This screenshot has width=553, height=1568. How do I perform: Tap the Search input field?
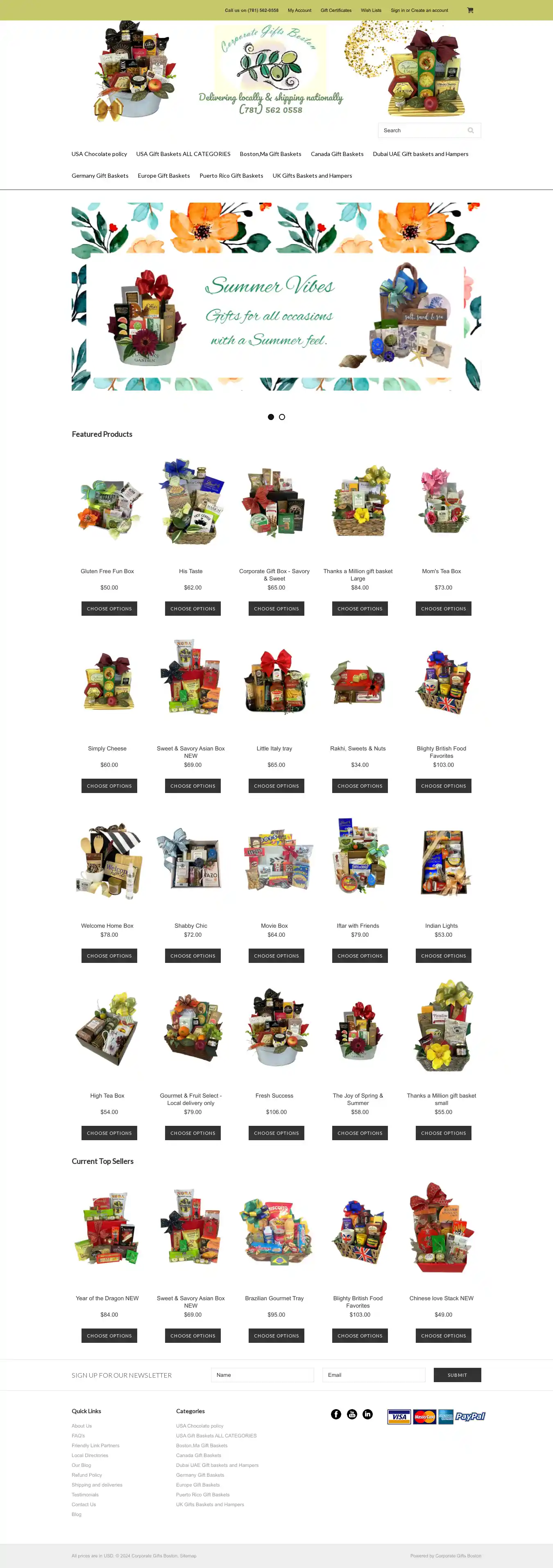[424, 130]
